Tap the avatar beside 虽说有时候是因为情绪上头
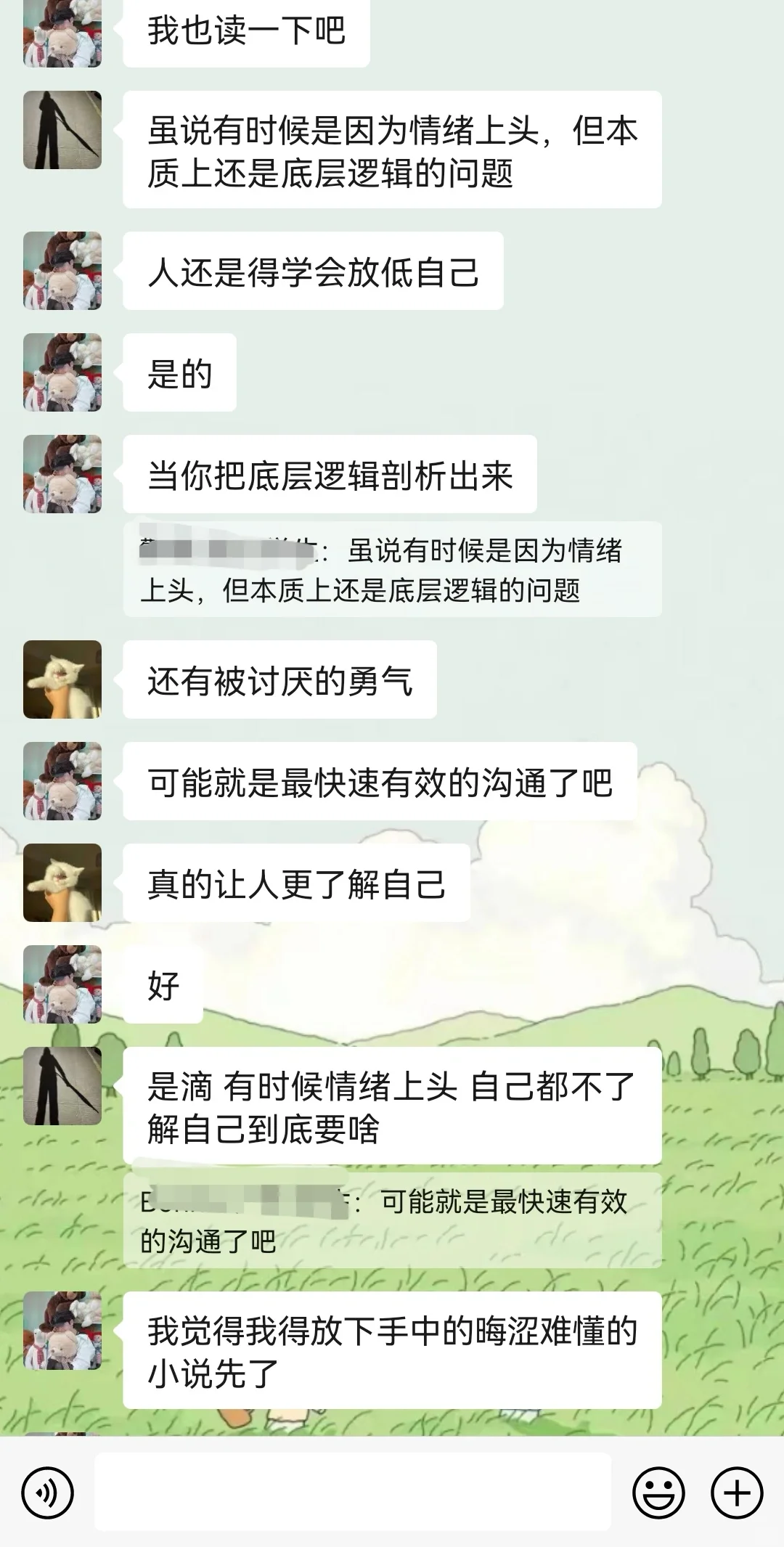Viewport: 784px width, 1547px height. [62, 130]
